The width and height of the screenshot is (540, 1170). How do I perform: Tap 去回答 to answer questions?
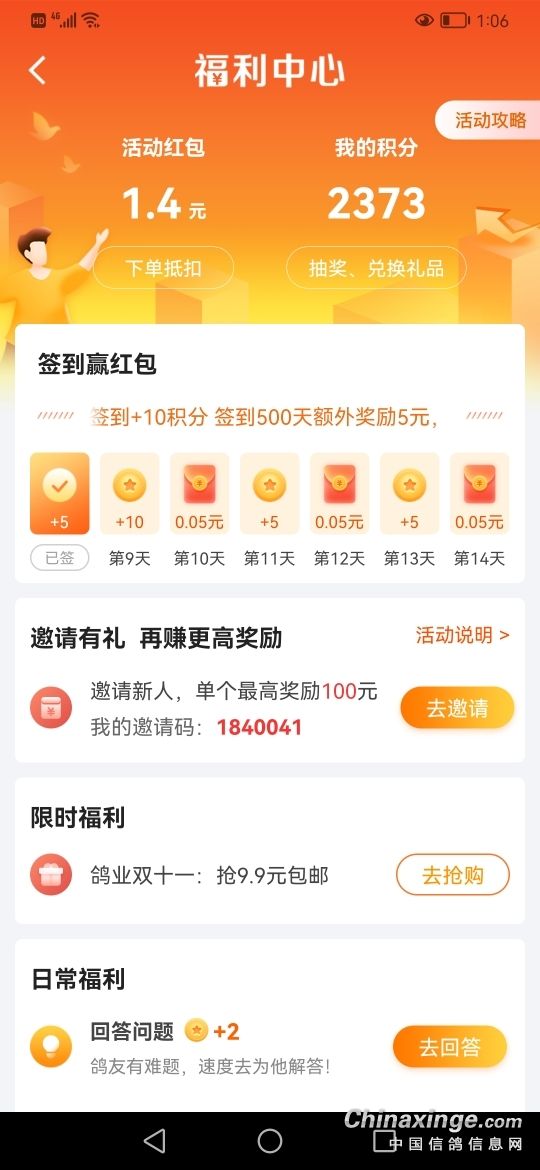(450, 1047)
